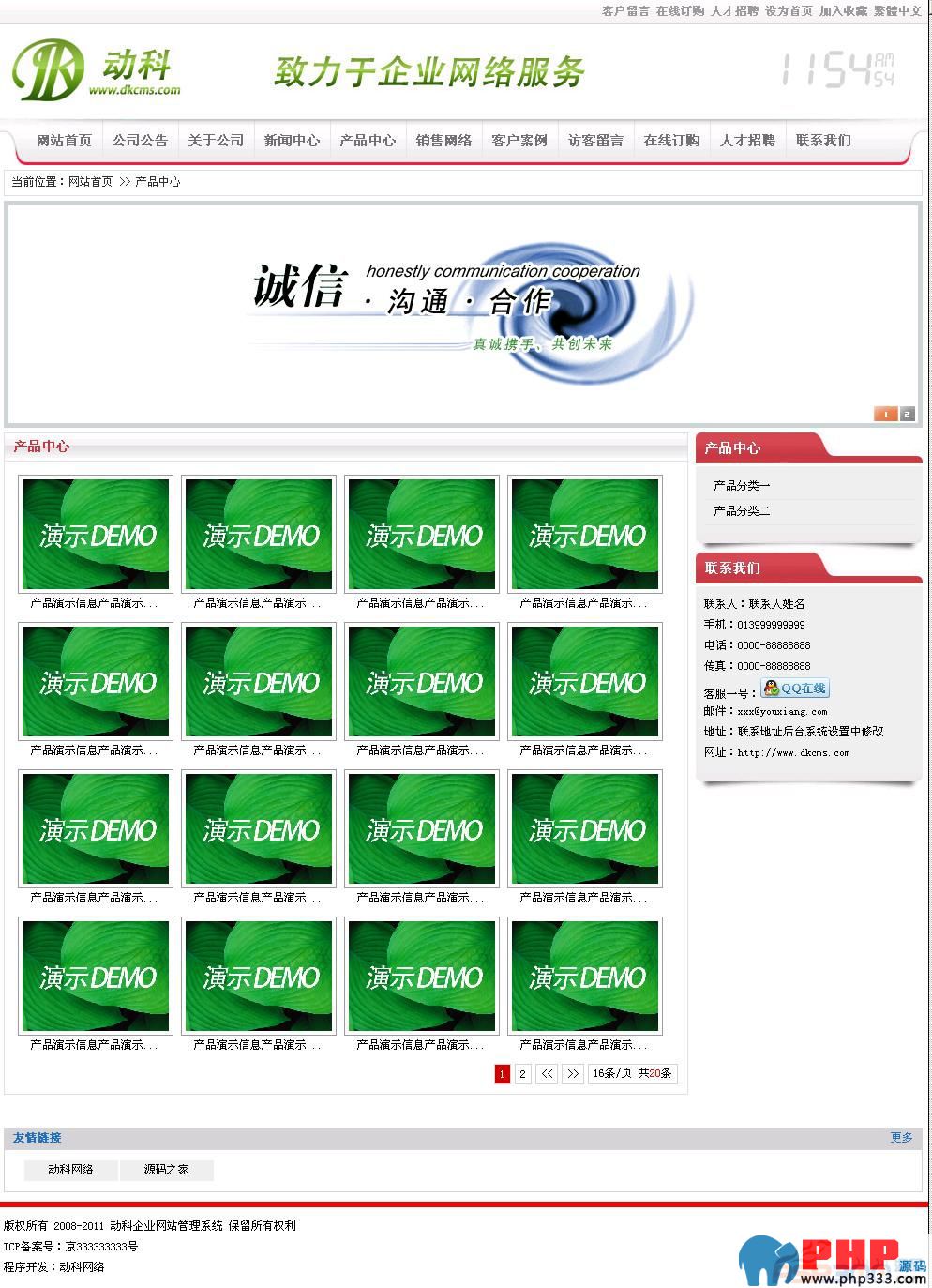Show banner slide 2
932x1288 pixels.
click(907, 414)
